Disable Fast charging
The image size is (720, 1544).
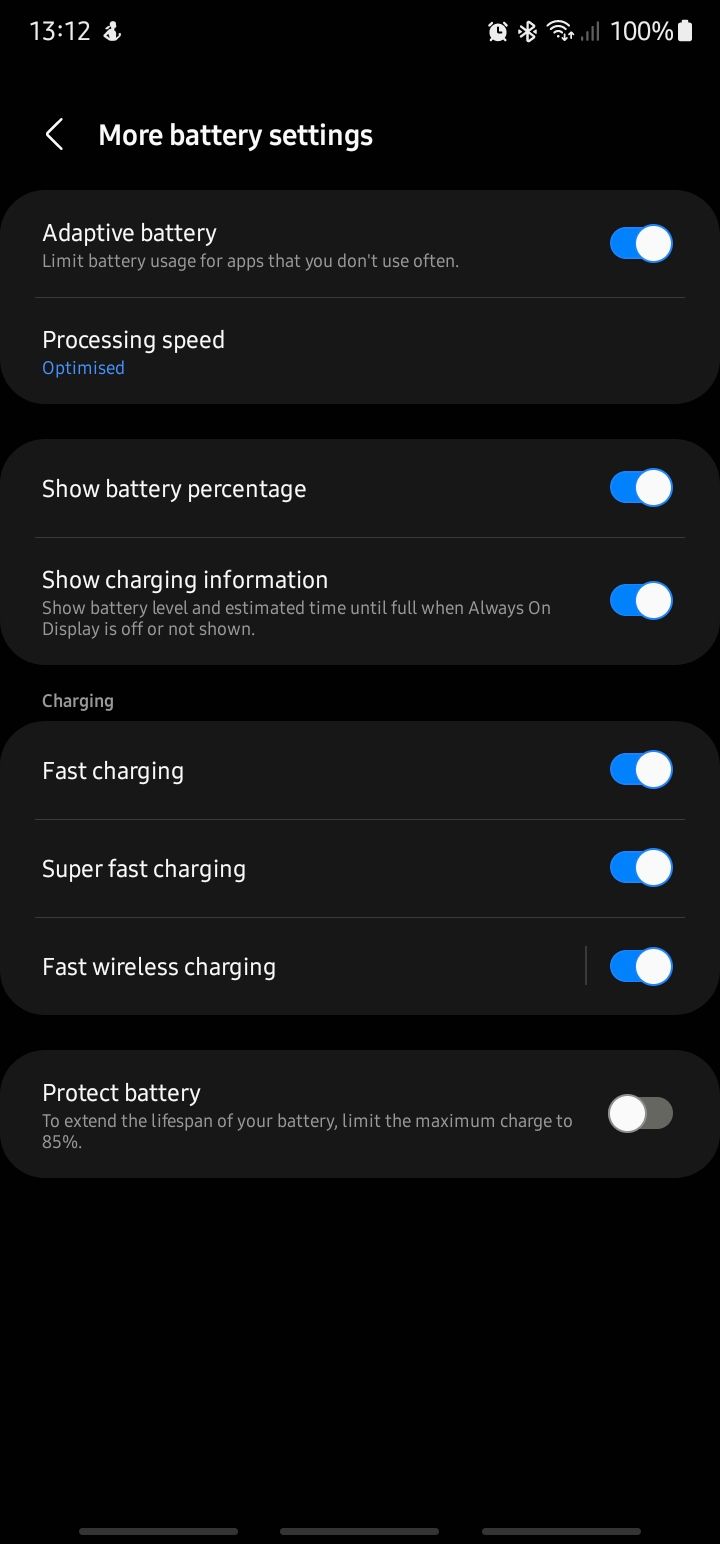pos(640,770)
